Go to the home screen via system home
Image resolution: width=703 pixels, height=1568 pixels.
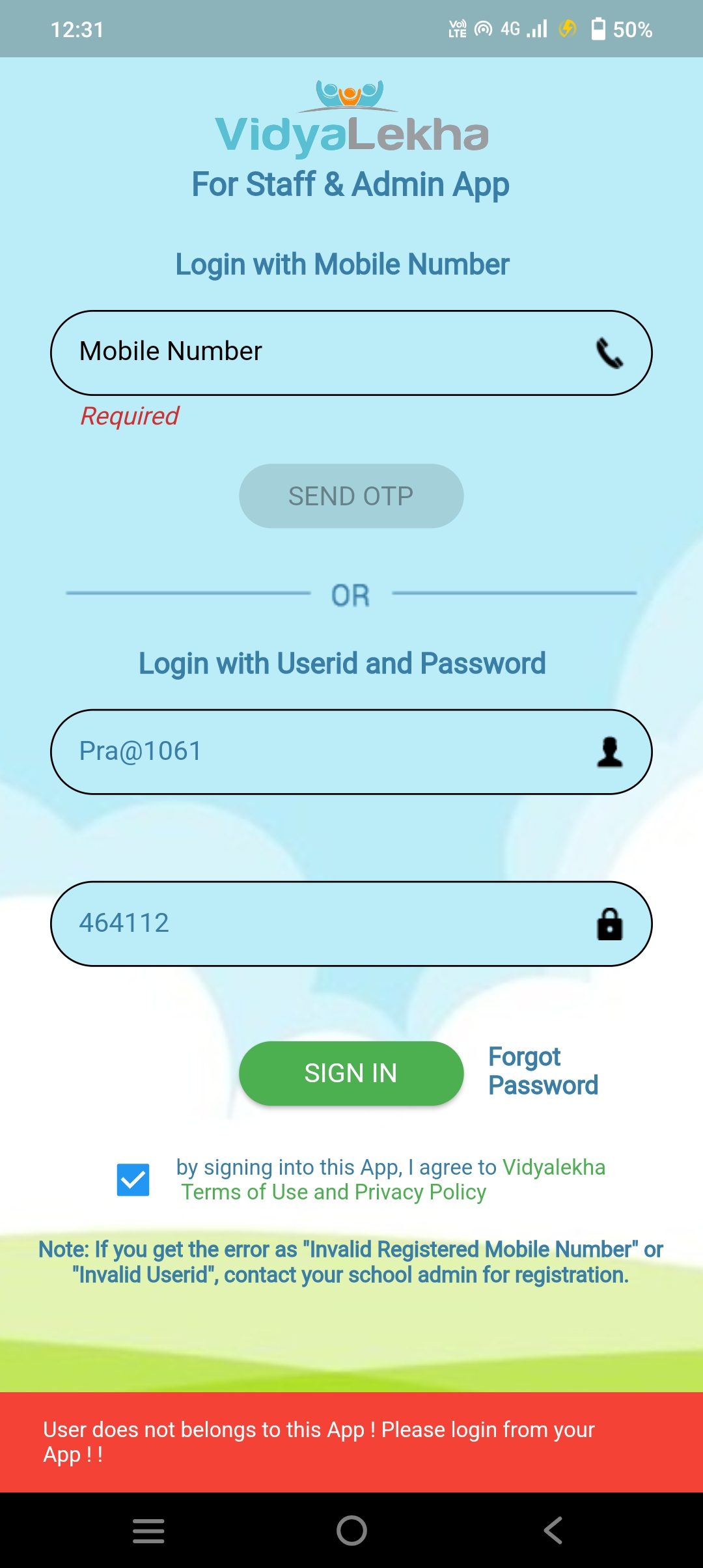(351, 1530)
